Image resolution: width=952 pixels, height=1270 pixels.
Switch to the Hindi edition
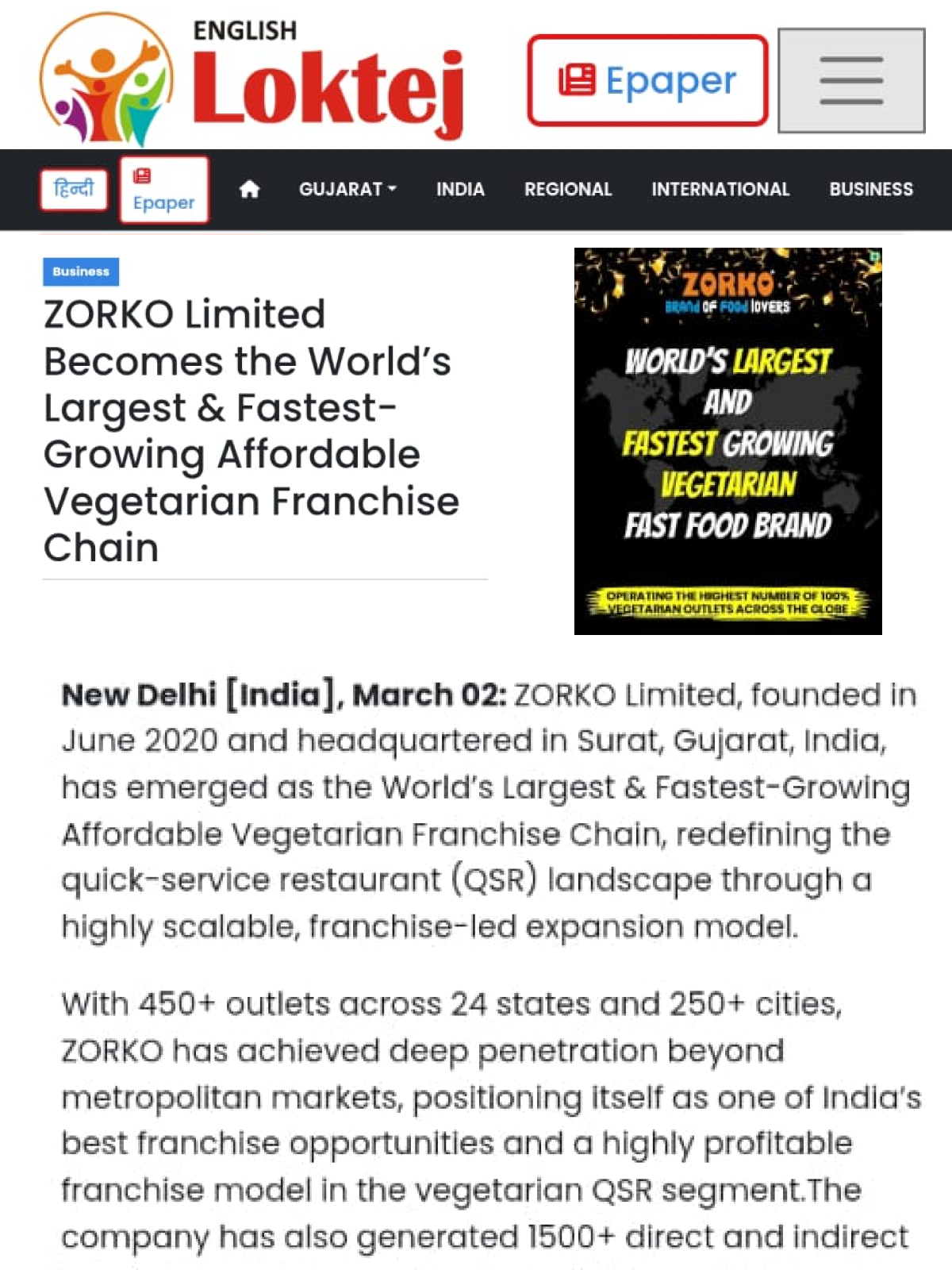[74, 190]
